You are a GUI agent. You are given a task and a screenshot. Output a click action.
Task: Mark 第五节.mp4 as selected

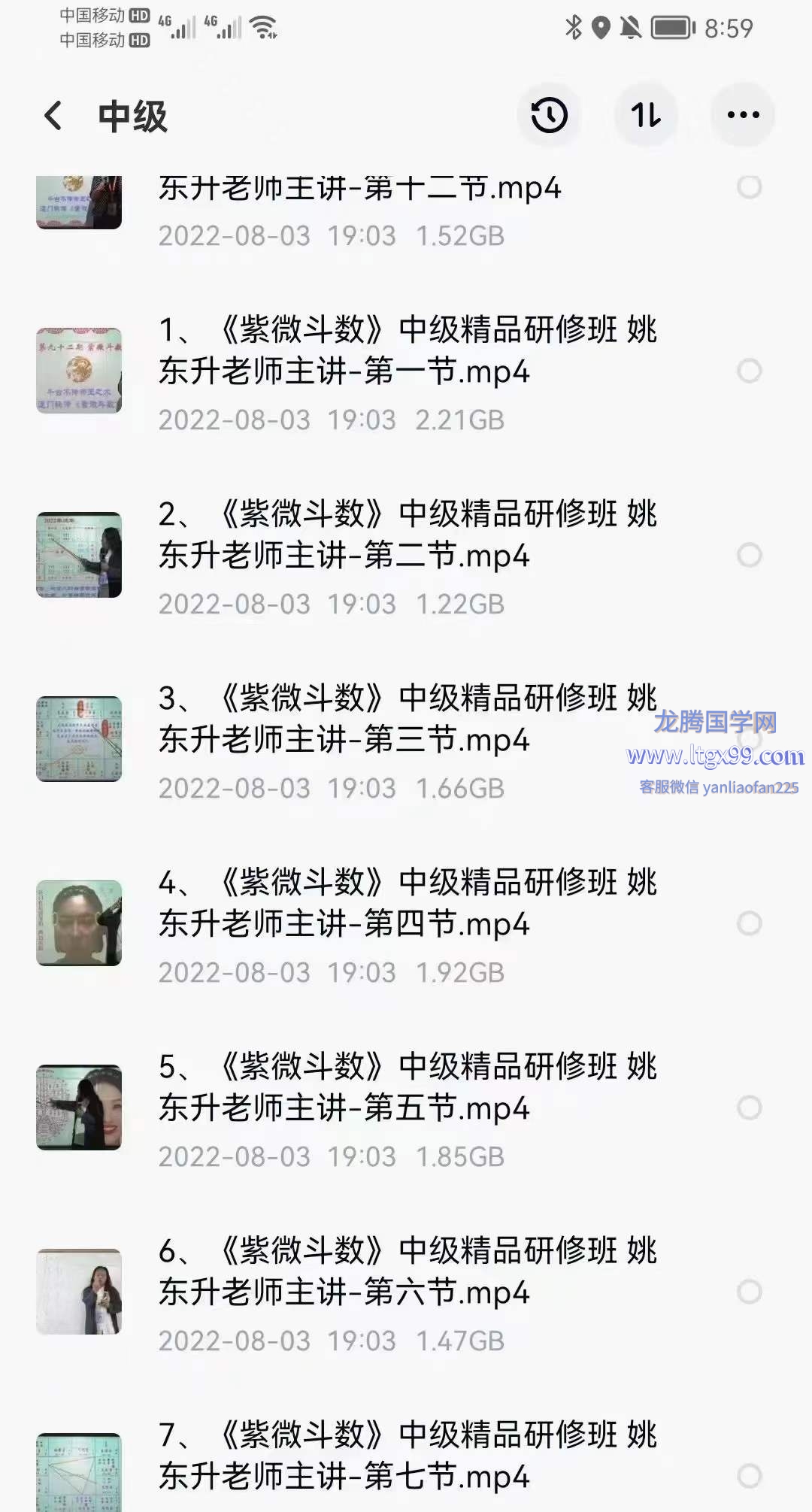click(749, 1107)
